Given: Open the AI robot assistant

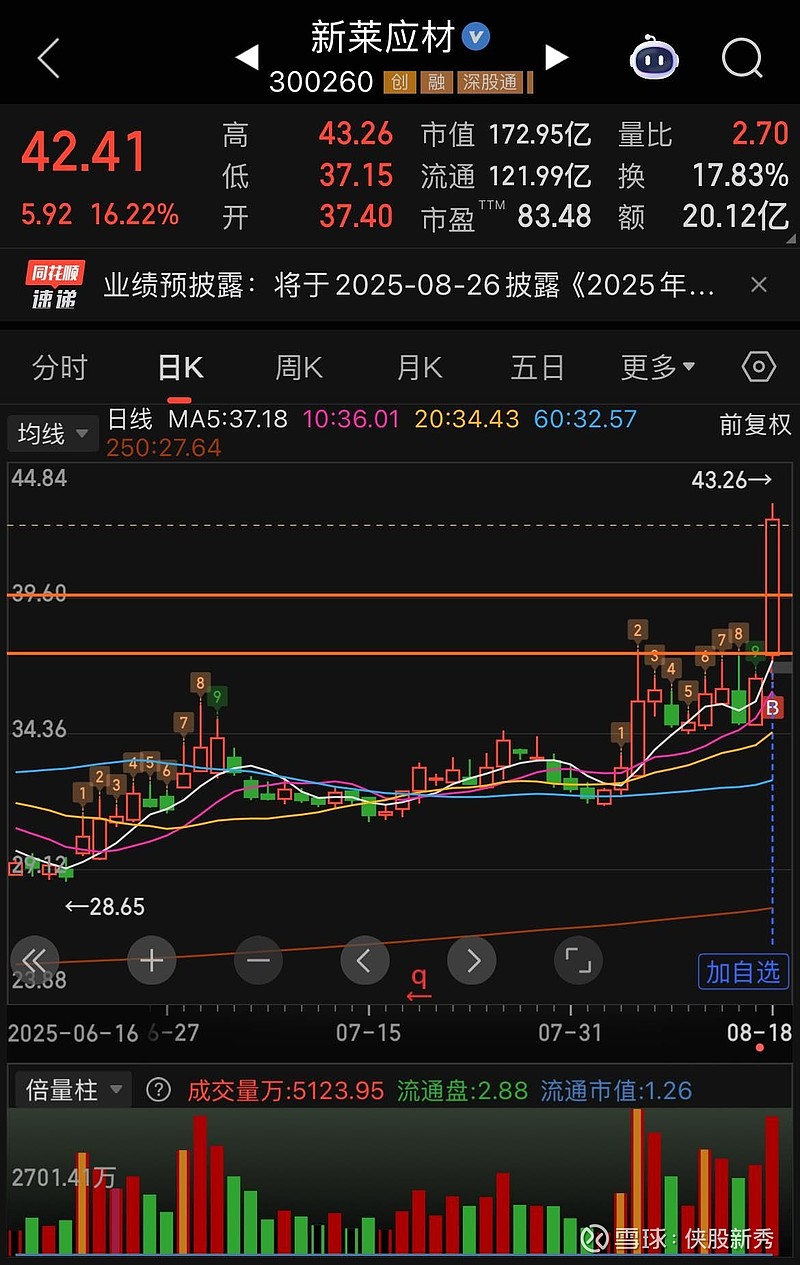Looking at the screenshot, I should click(x=654, y=59).
